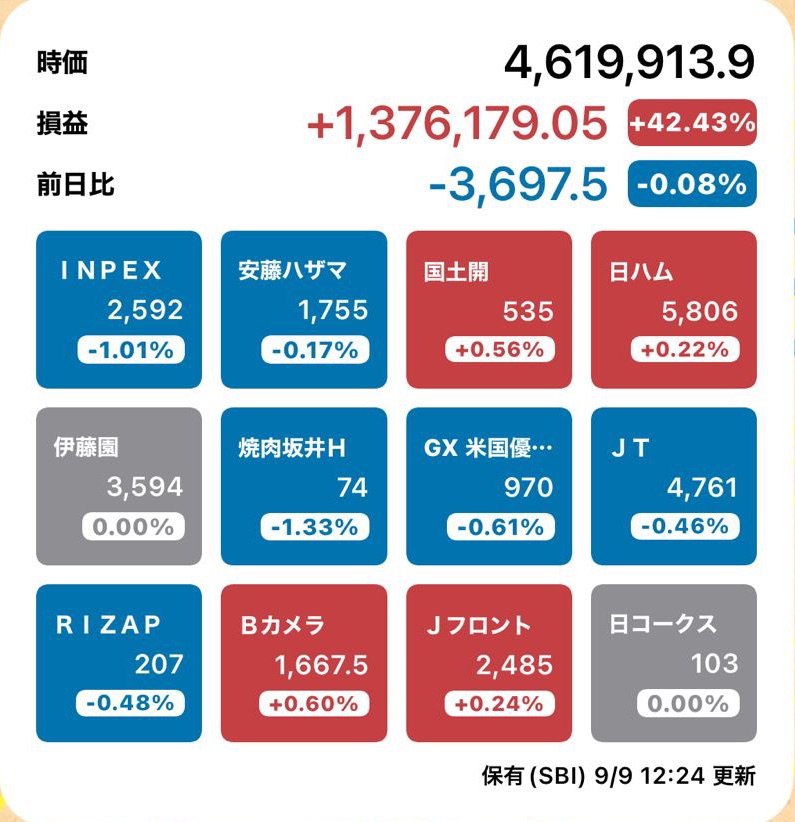Select the Bカメラ stock tile
Screen dimensions: 795x822
pyautogui.click(x=304, y=663)
